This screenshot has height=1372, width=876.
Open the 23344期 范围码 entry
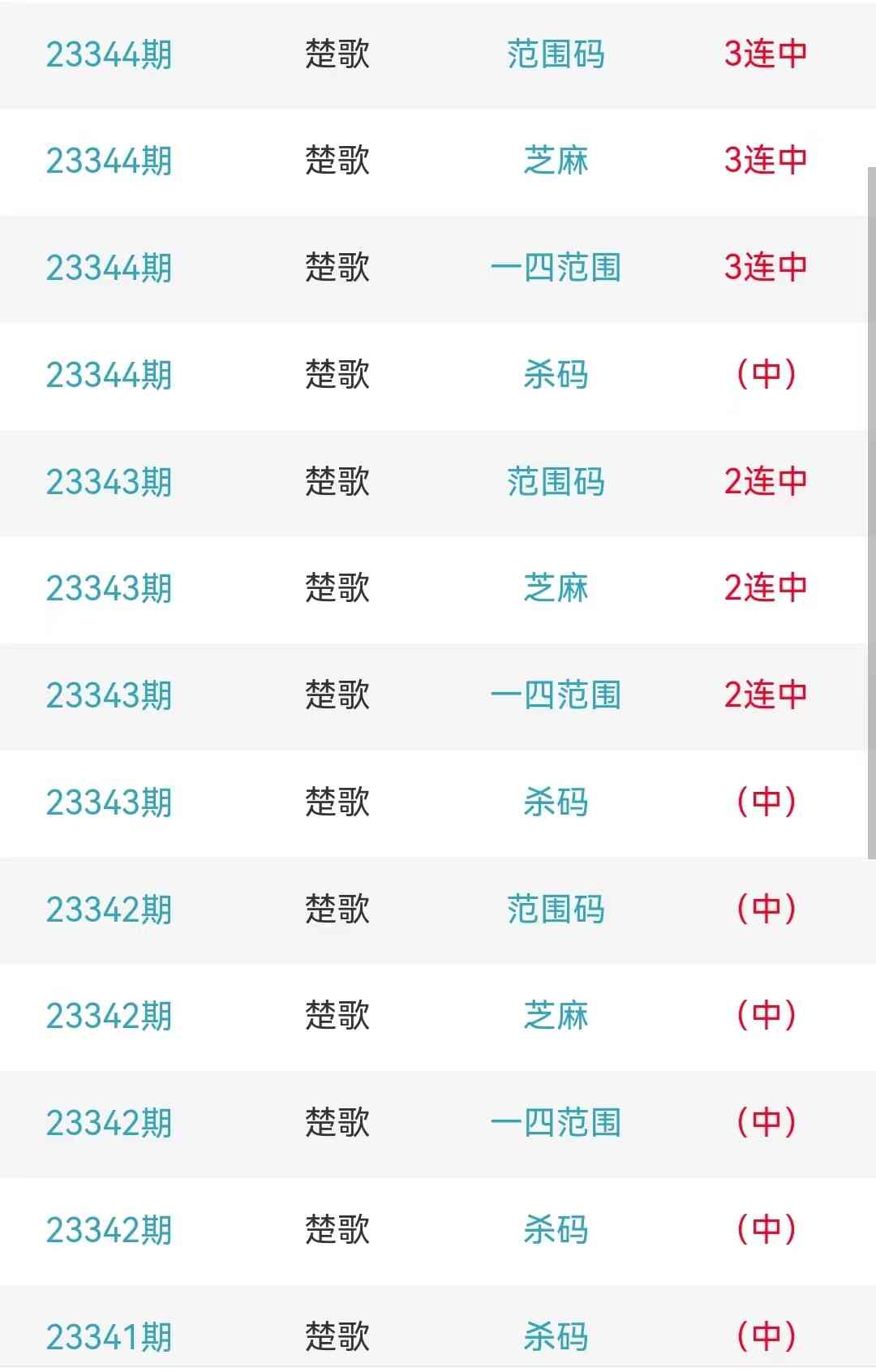pos(556,54)
